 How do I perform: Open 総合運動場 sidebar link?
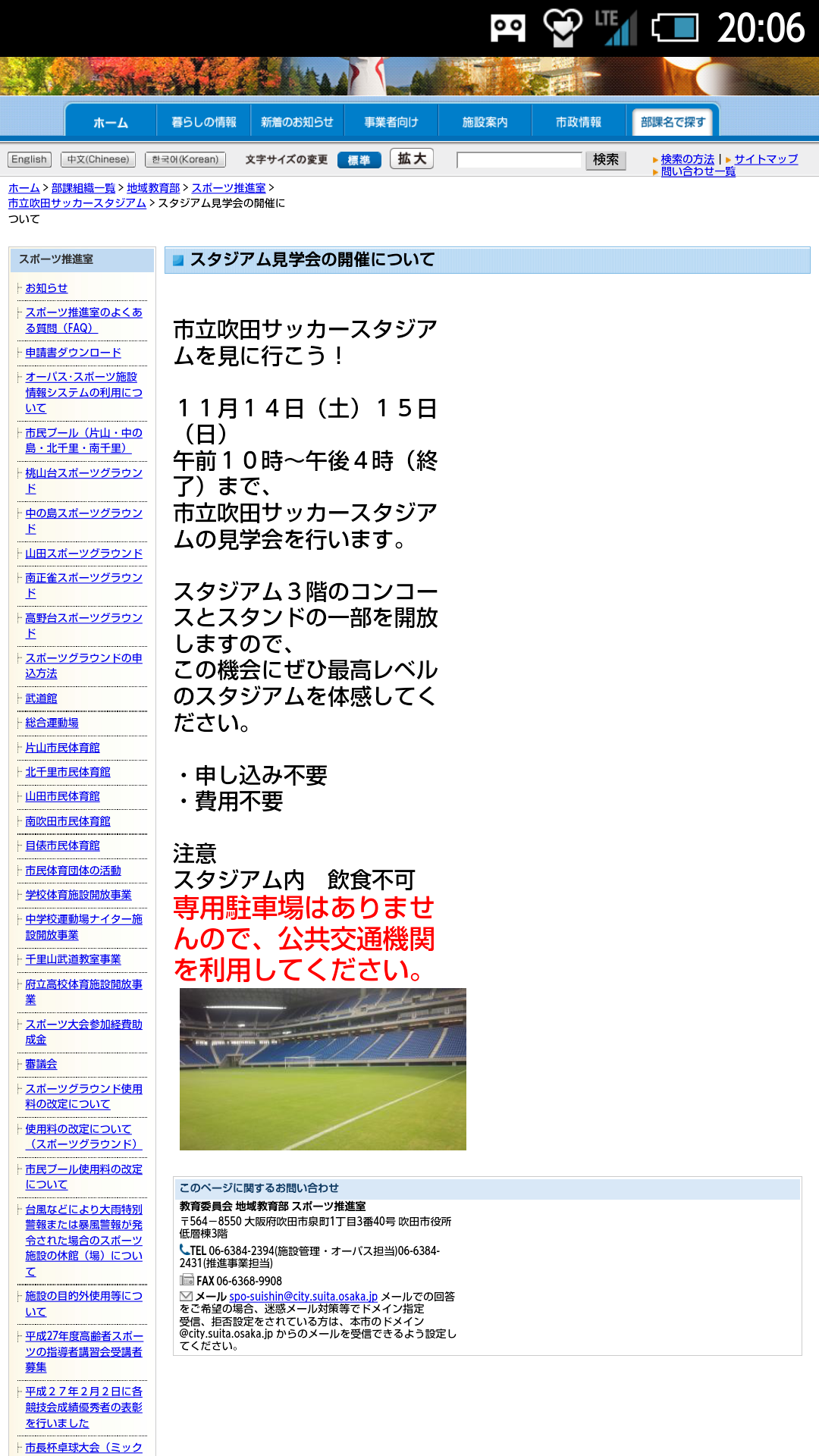(x=52, y=723)
